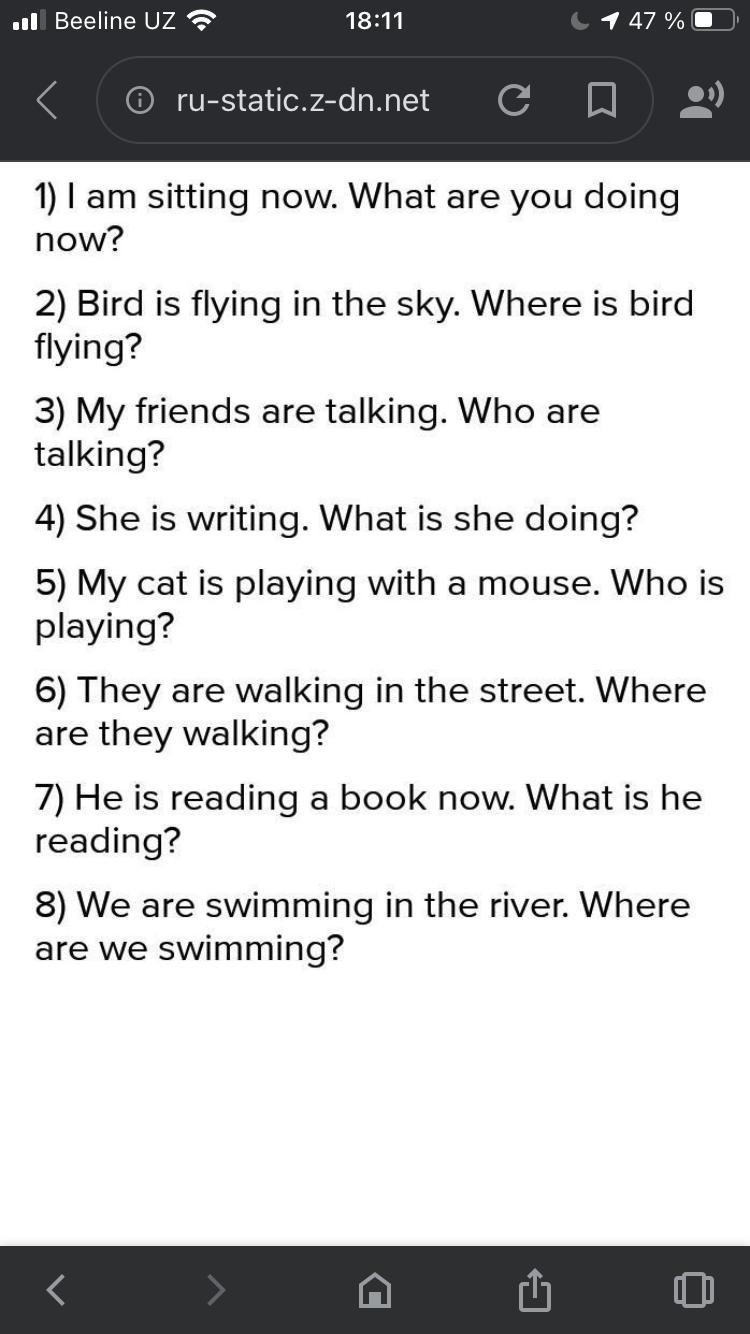Open the browser home page

pos(375,1290)
